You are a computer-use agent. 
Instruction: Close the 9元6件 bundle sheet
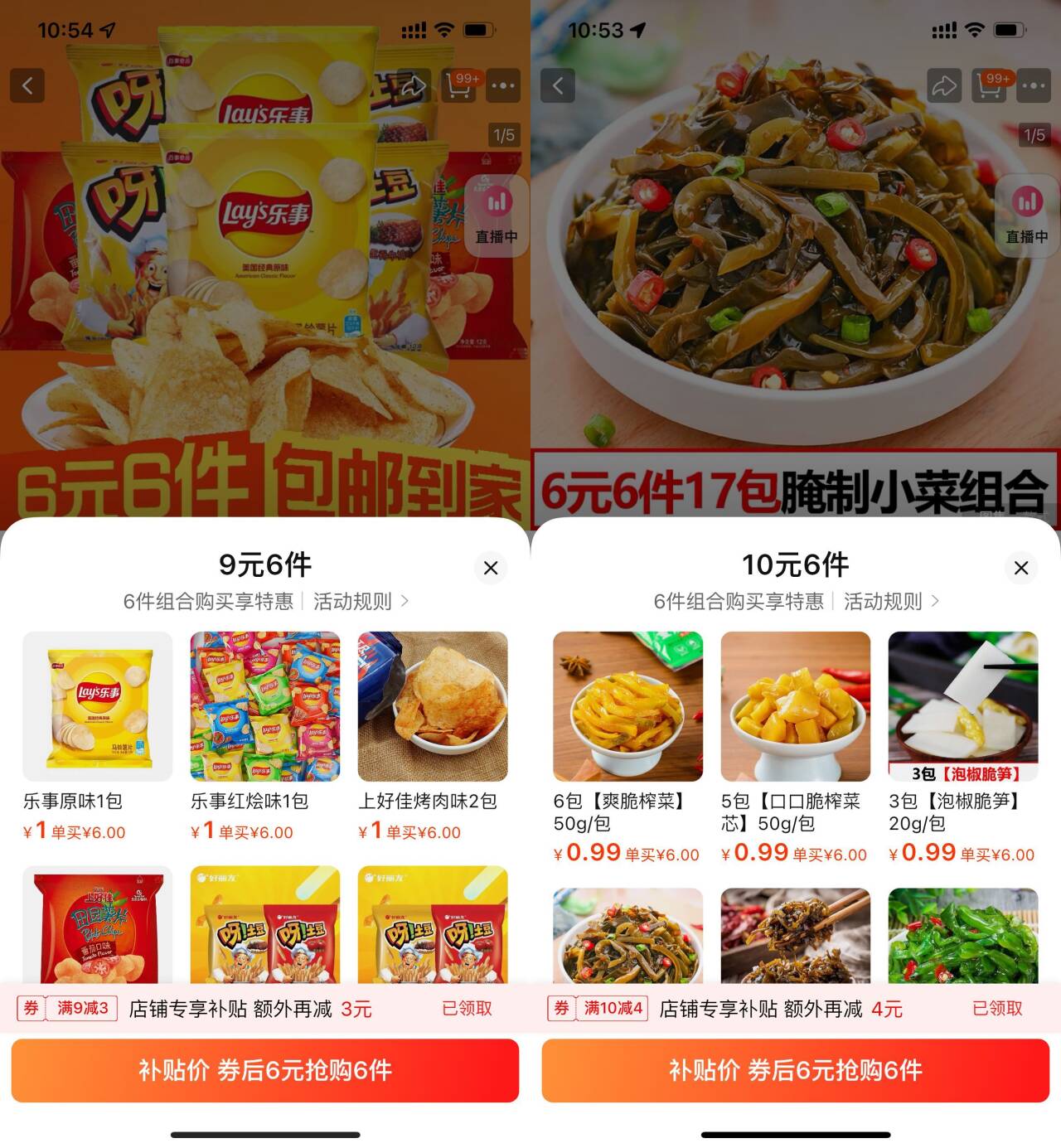(491, 568)
